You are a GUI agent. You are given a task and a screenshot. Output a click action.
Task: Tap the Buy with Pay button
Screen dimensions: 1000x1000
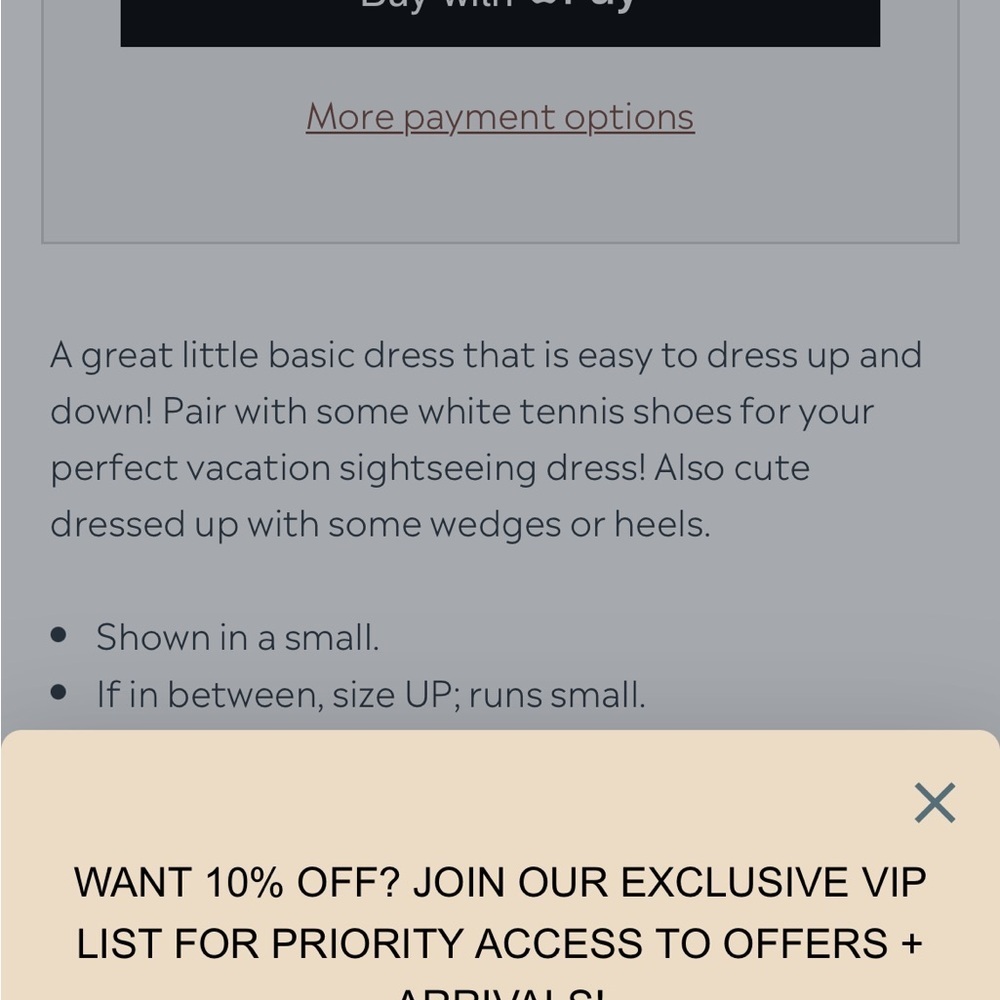coord(500,18)
